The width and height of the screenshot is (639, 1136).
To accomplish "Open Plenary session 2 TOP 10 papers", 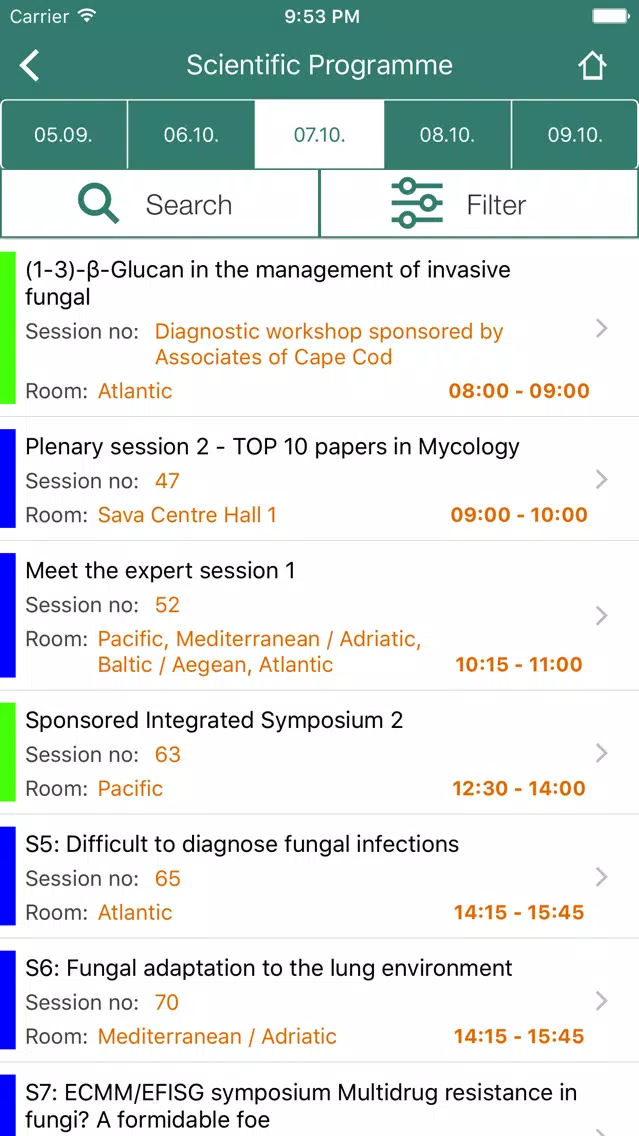I will 320,479.
